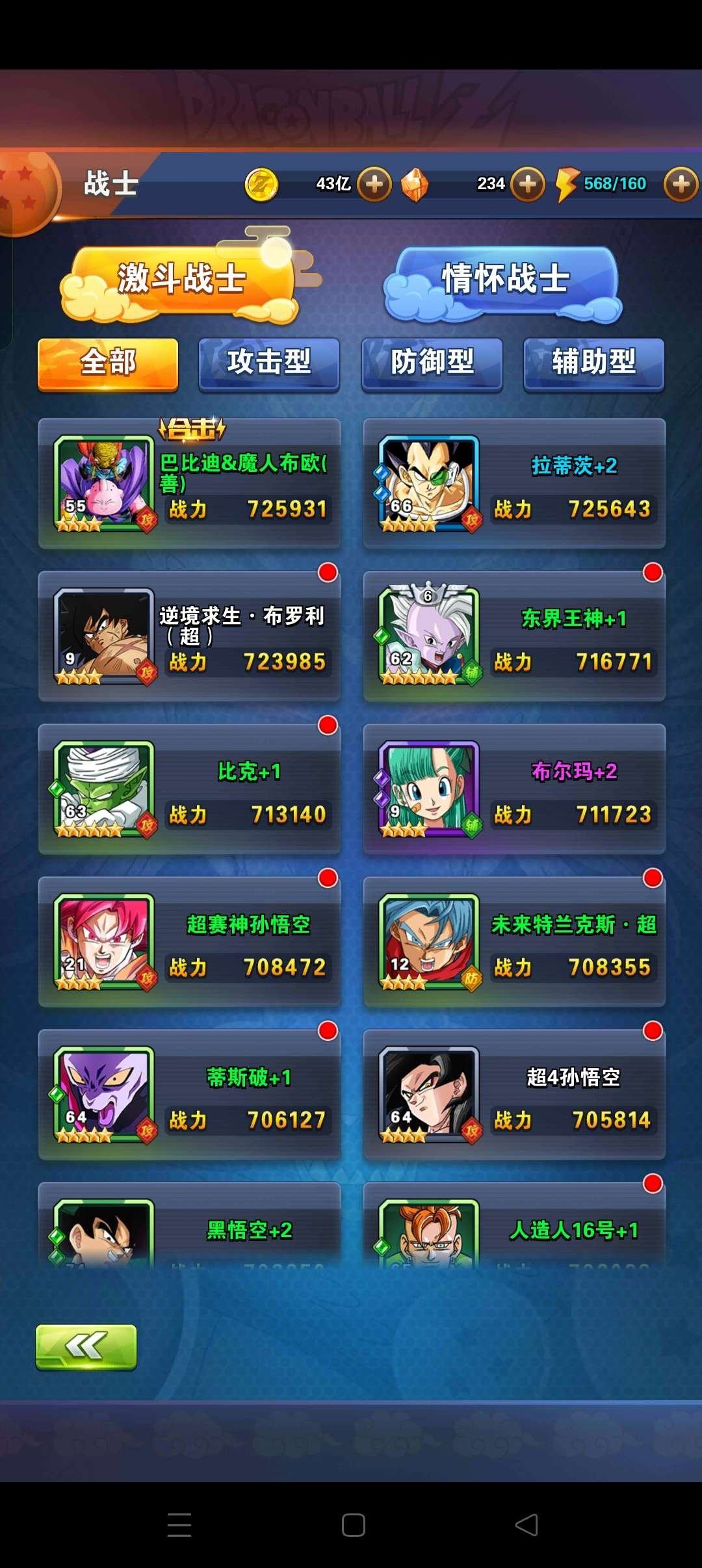The height and width of the screenshot is (1568, 702).
Task: Open the 未来特兰克斯·超 warrior card
Action: coord(514,943)
